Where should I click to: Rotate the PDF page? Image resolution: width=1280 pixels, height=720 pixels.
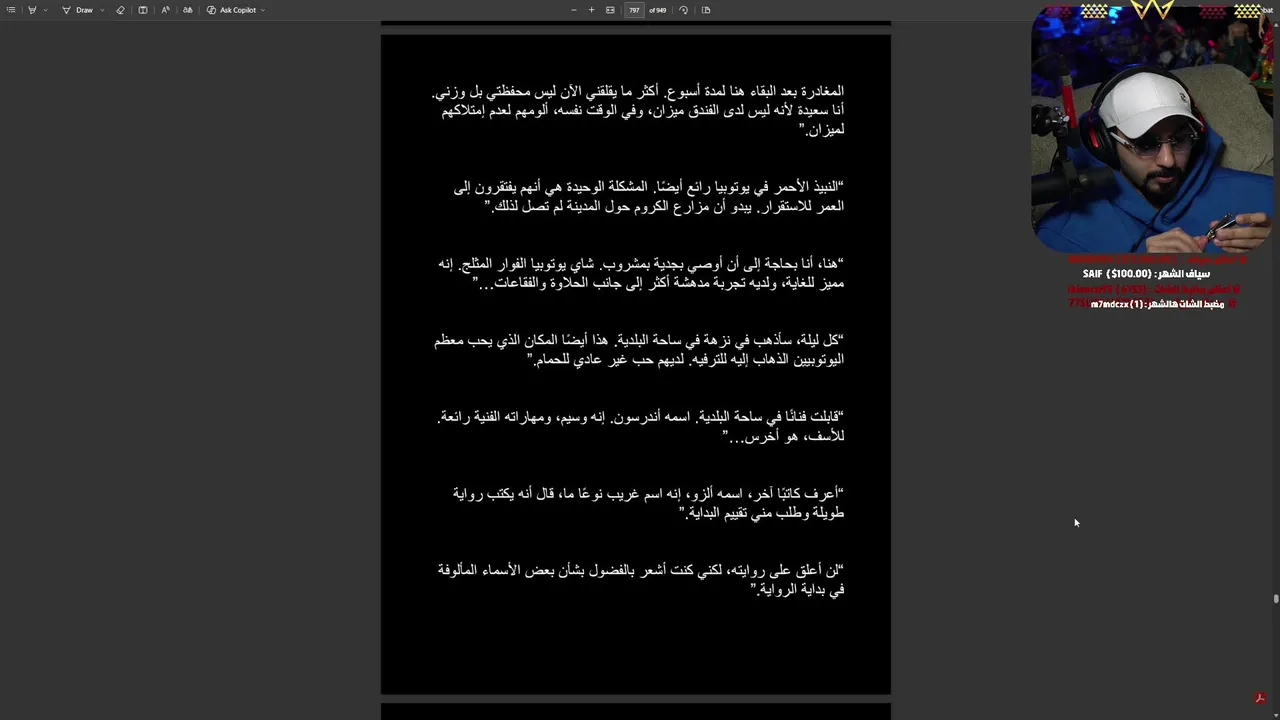[x=683, y=10]
